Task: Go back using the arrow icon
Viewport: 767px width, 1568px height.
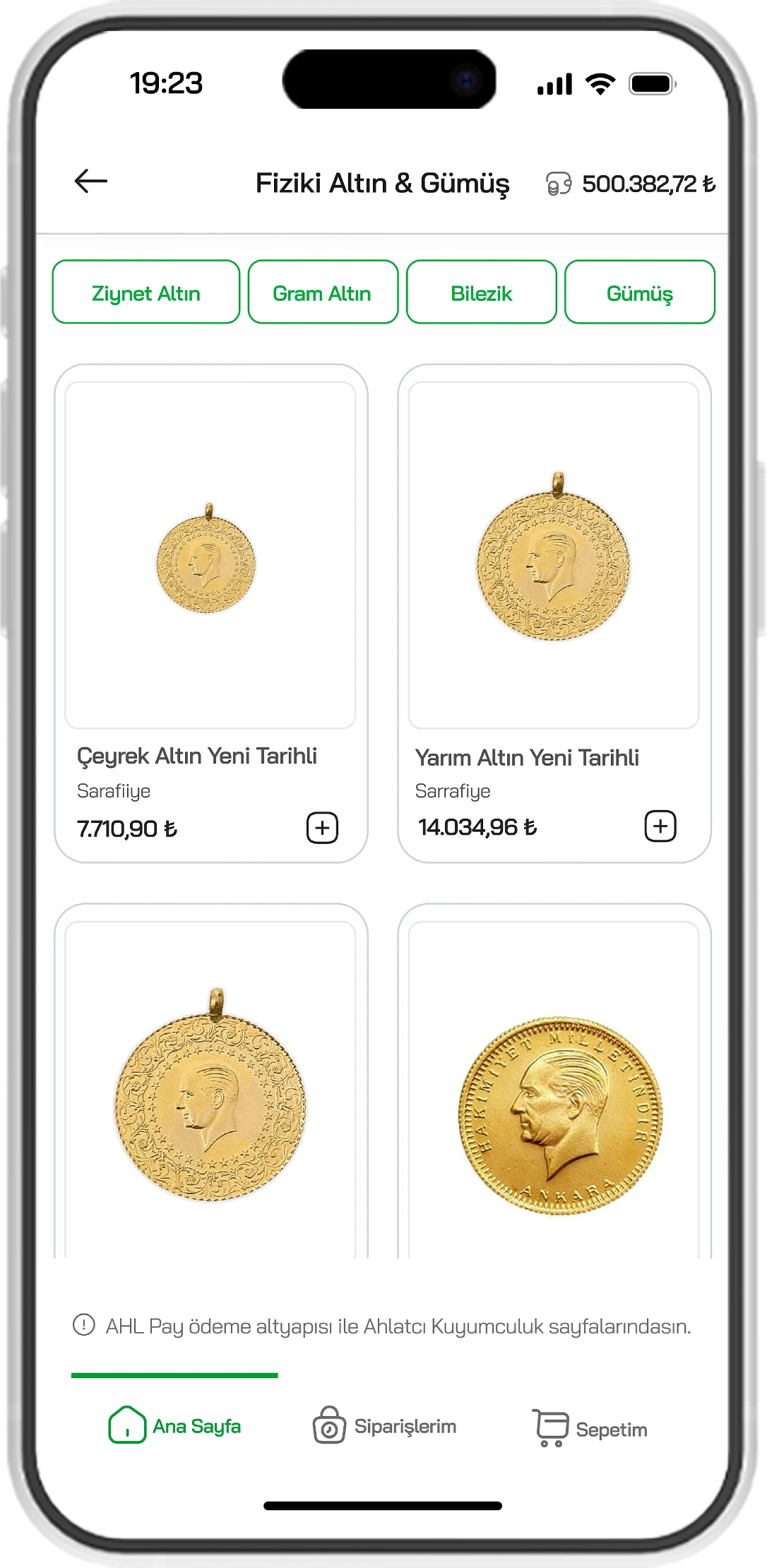Action: (x=90, y=181)
